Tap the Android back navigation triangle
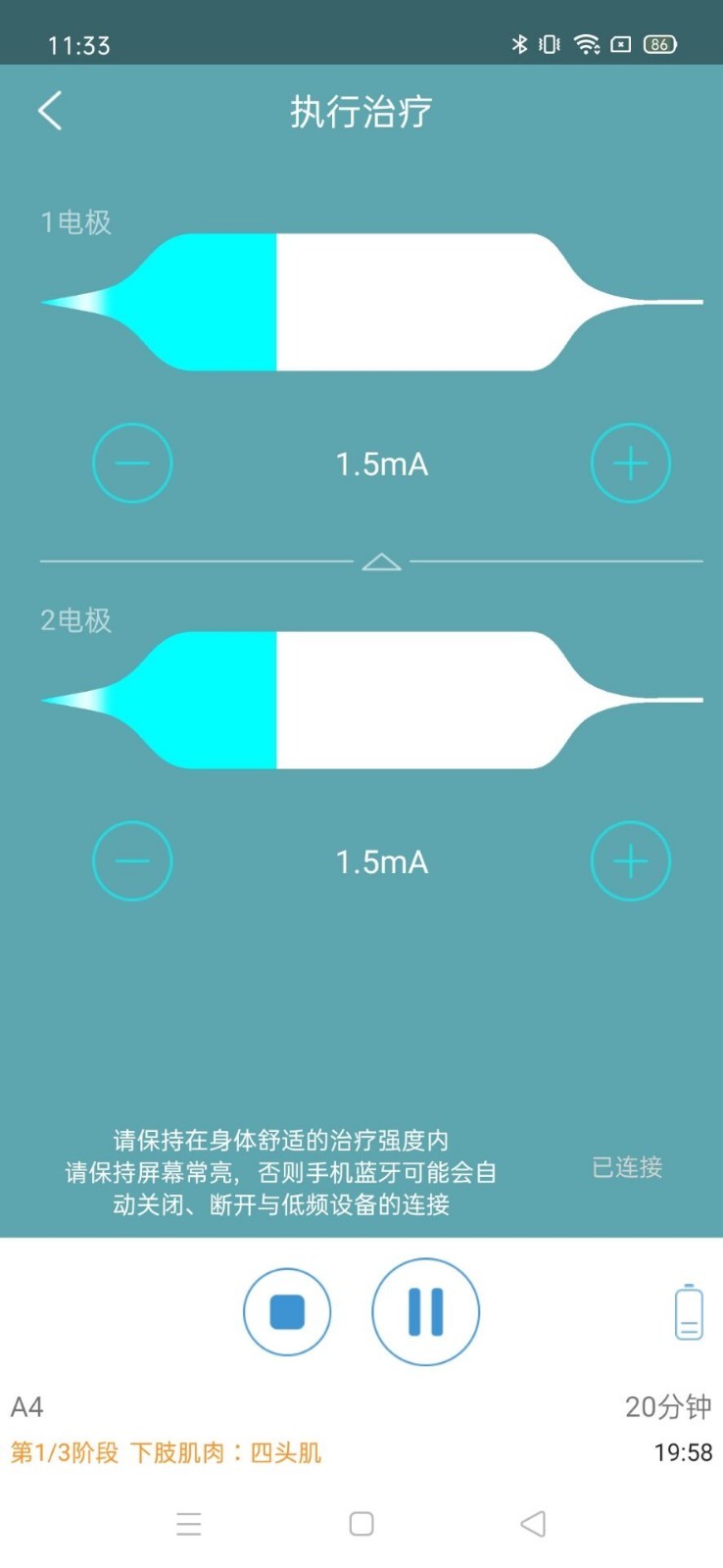The image size is (723, 1568). [532, 1523]
